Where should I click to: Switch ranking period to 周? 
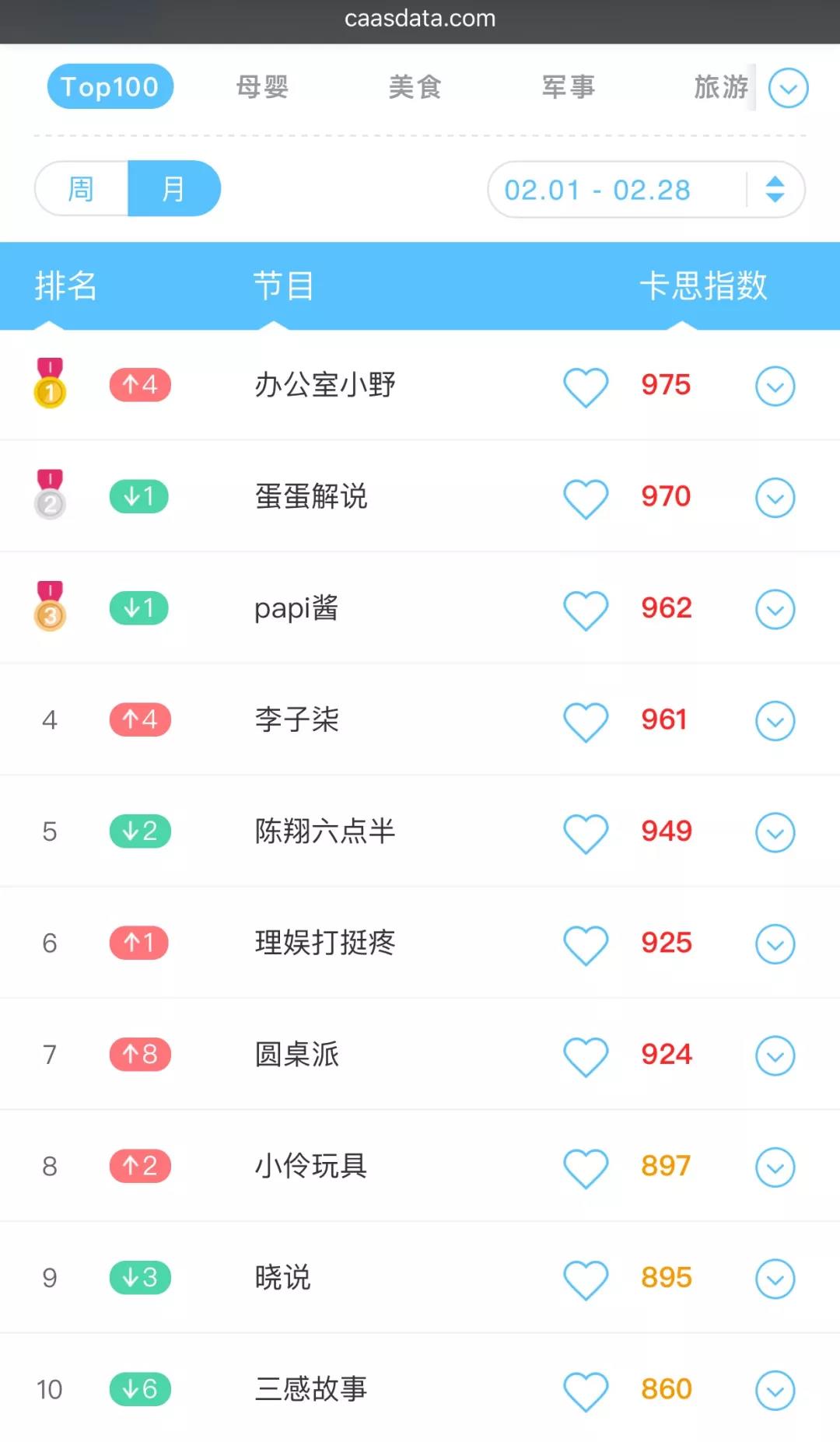[x=82, y=188]
